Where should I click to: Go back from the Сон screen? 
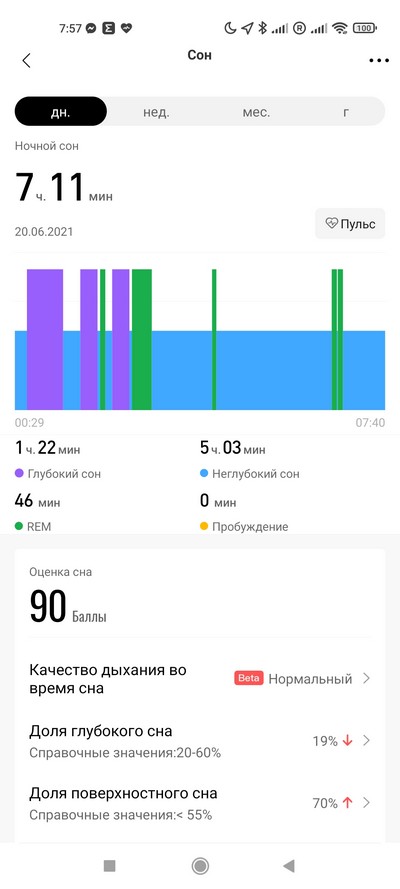click(x=26, y=61)
